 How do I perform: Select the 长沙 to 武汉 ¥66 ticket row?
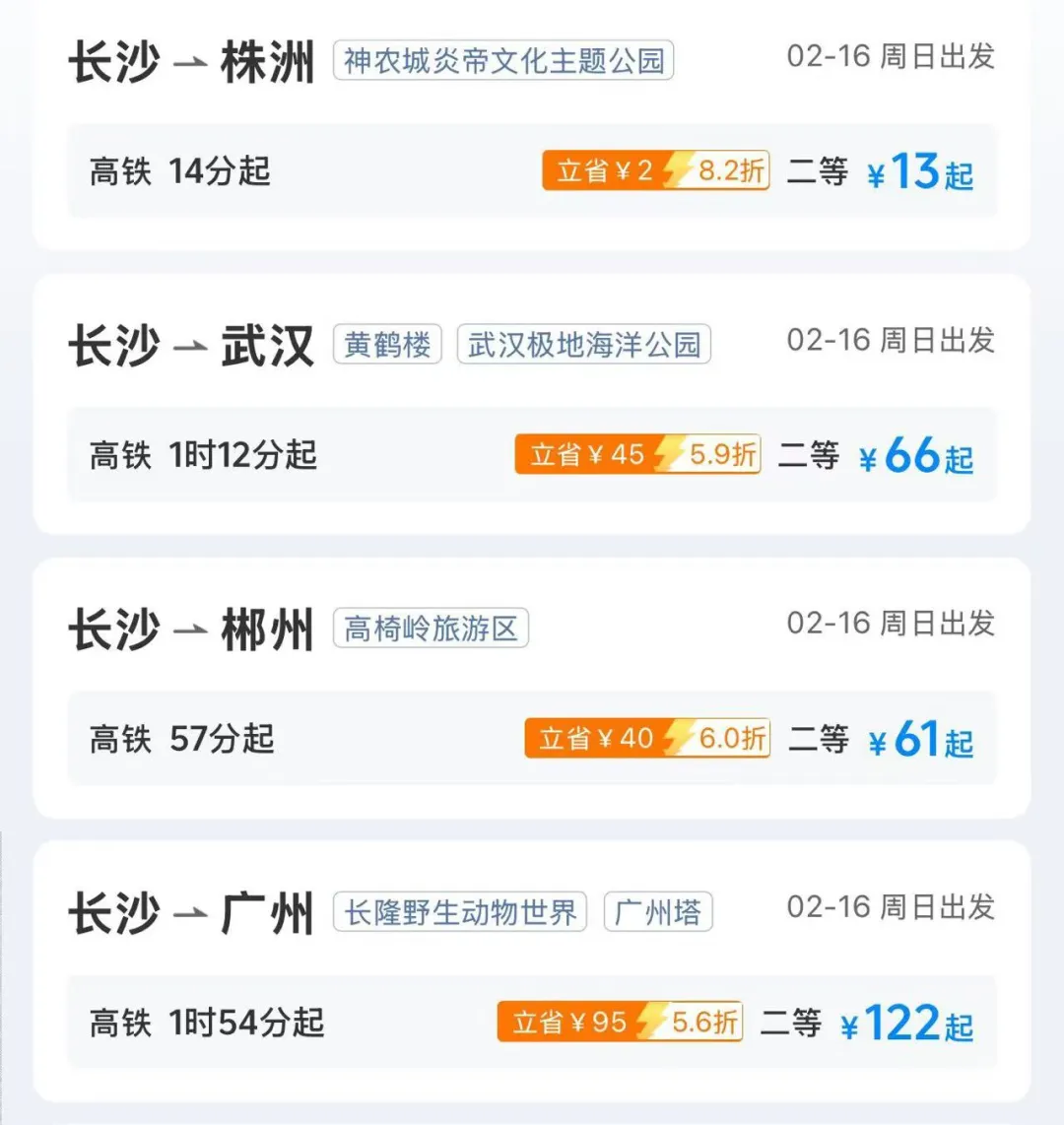(x=532, y=455)
